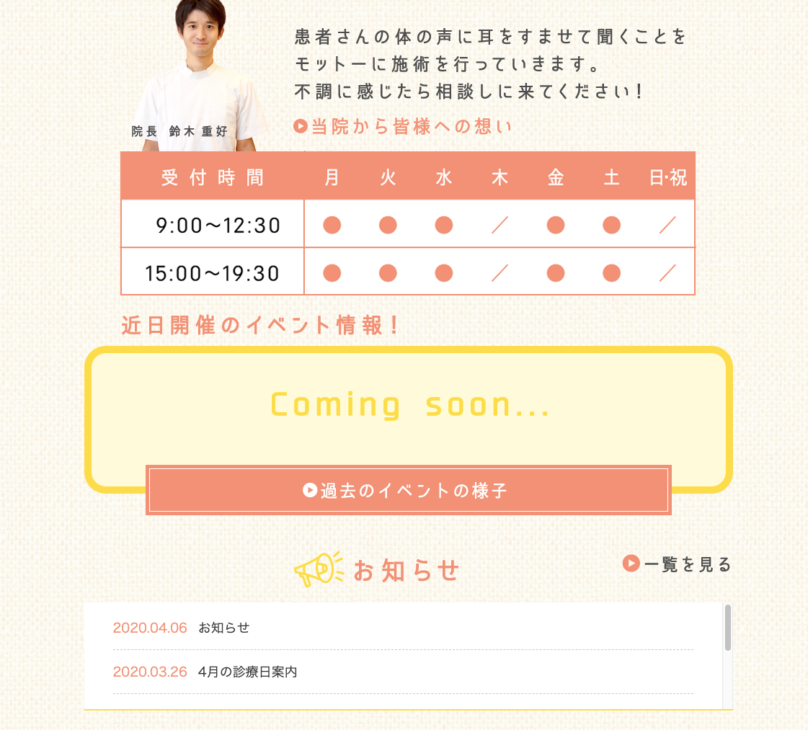The image size is (808, 730).
Task: Open the 当院から皆様への想い link
Action: coord(402,126)
